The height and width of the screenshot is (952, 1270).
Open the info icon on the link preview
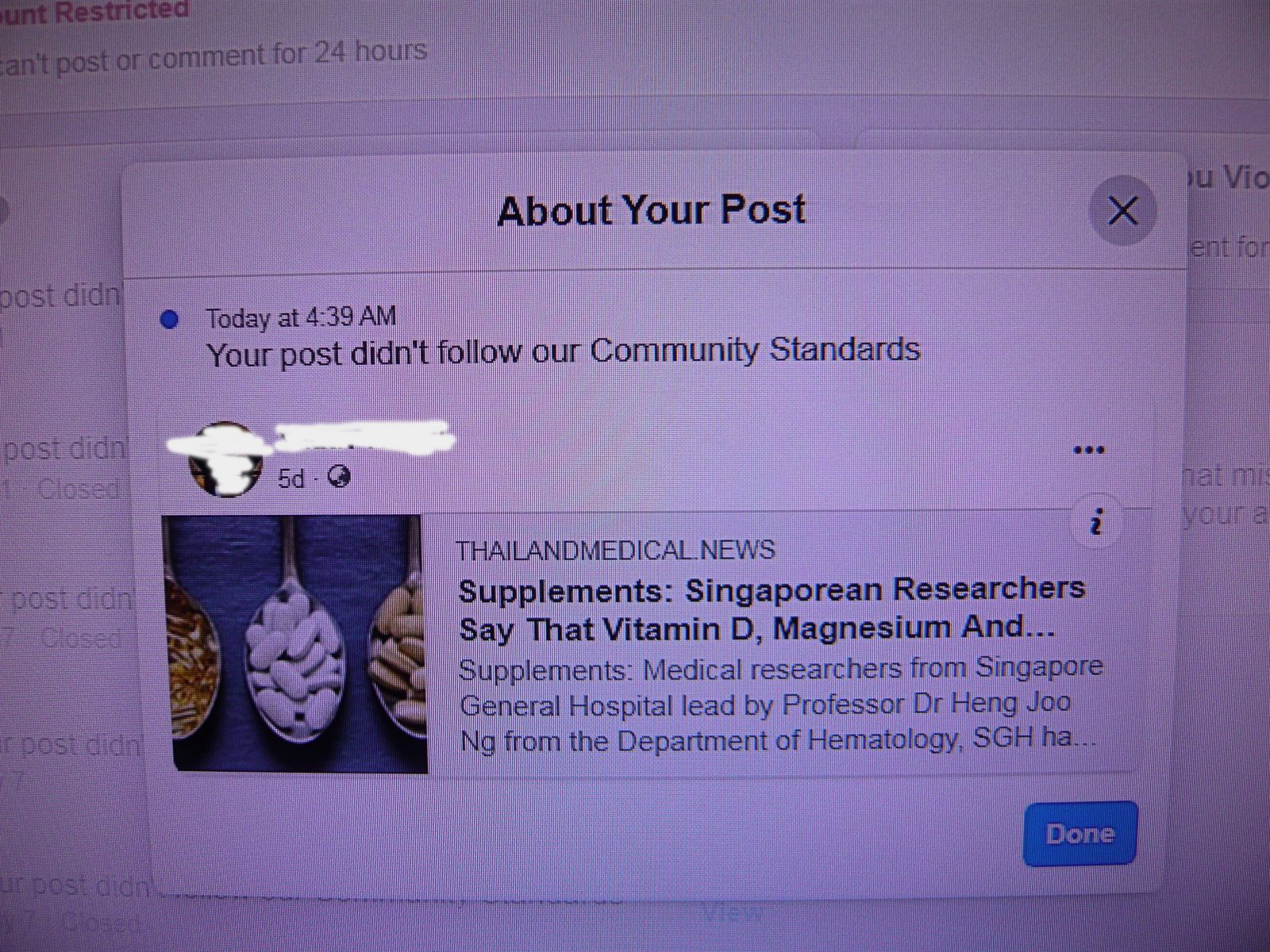[1097, 522]
